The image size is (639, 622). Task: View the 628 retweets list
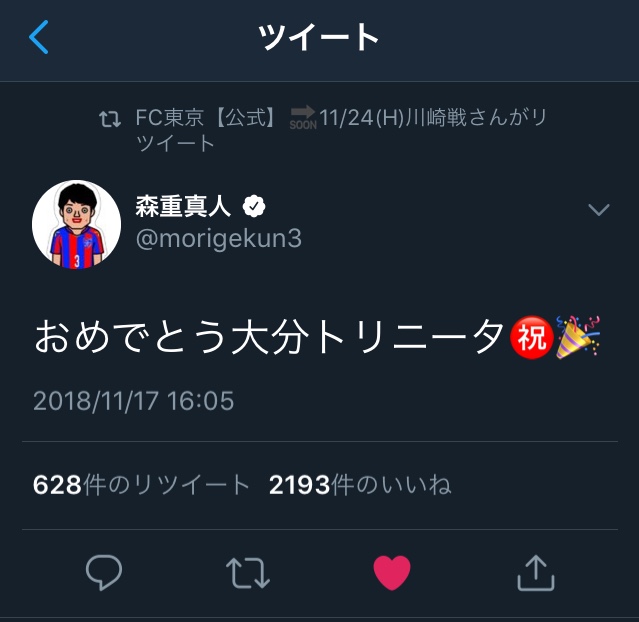pos(141,486)
